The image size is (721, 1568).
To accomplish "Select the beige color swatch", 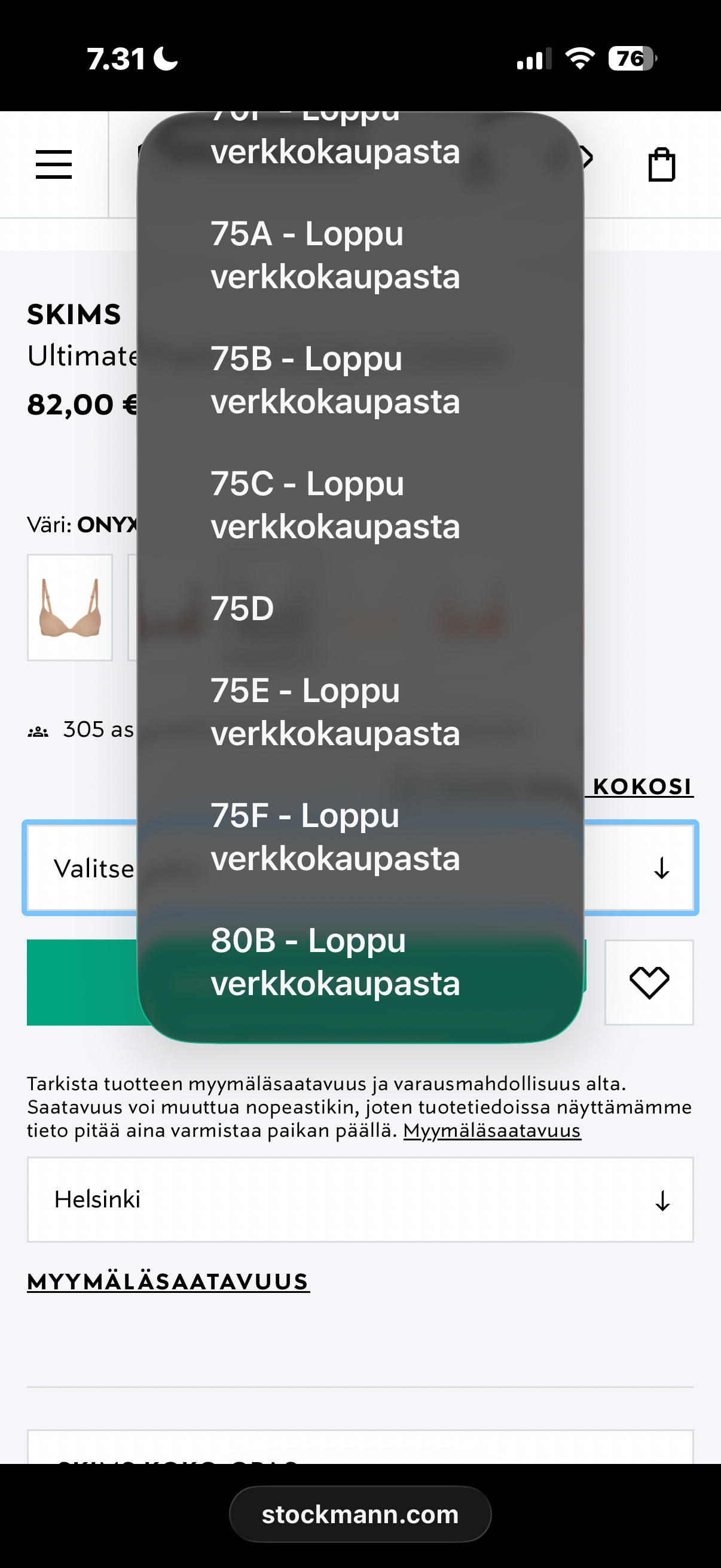I will pyautogui.click(x=70, y=607).
